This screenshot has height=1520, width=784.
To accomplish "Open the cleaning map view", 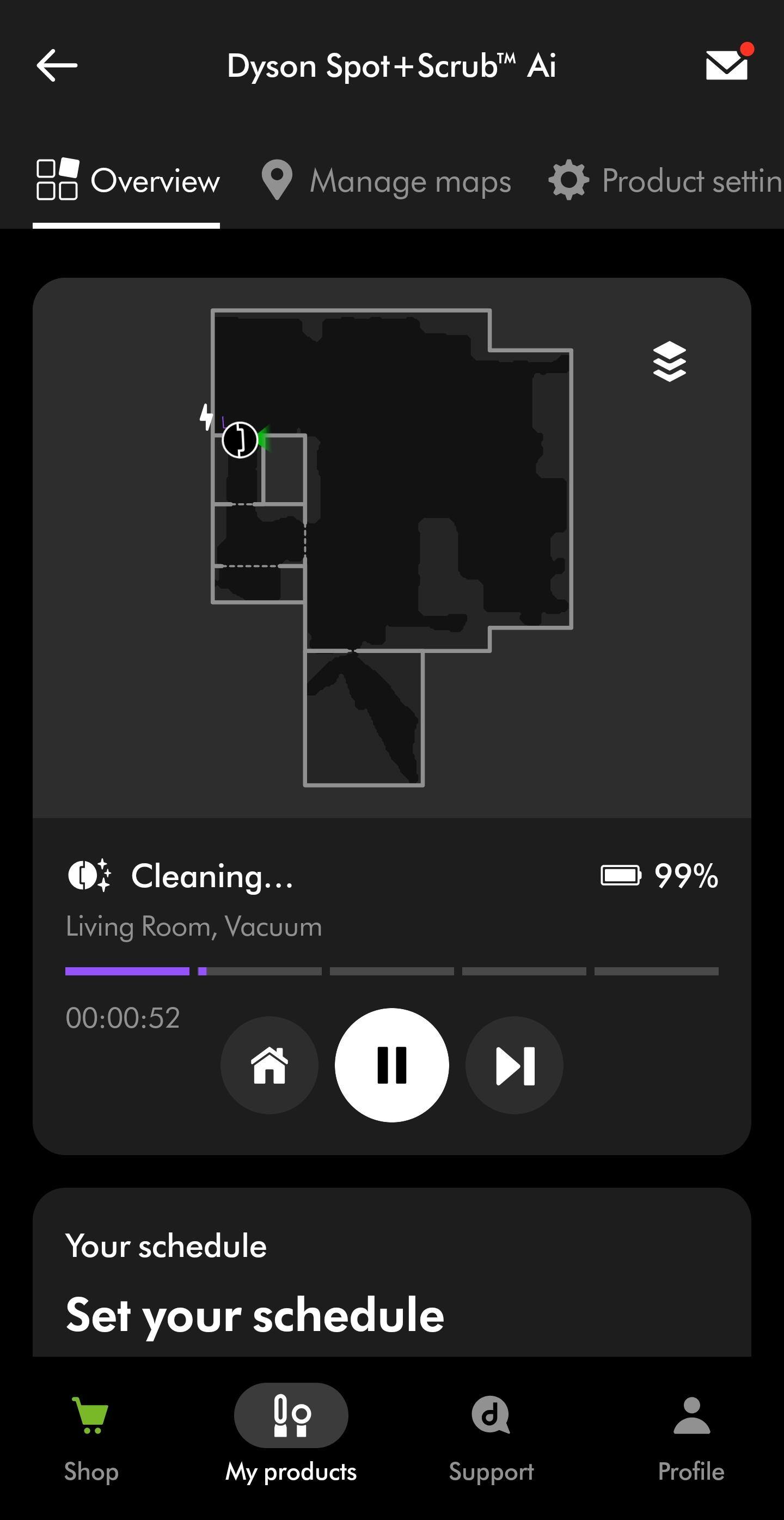I will 391,547.
